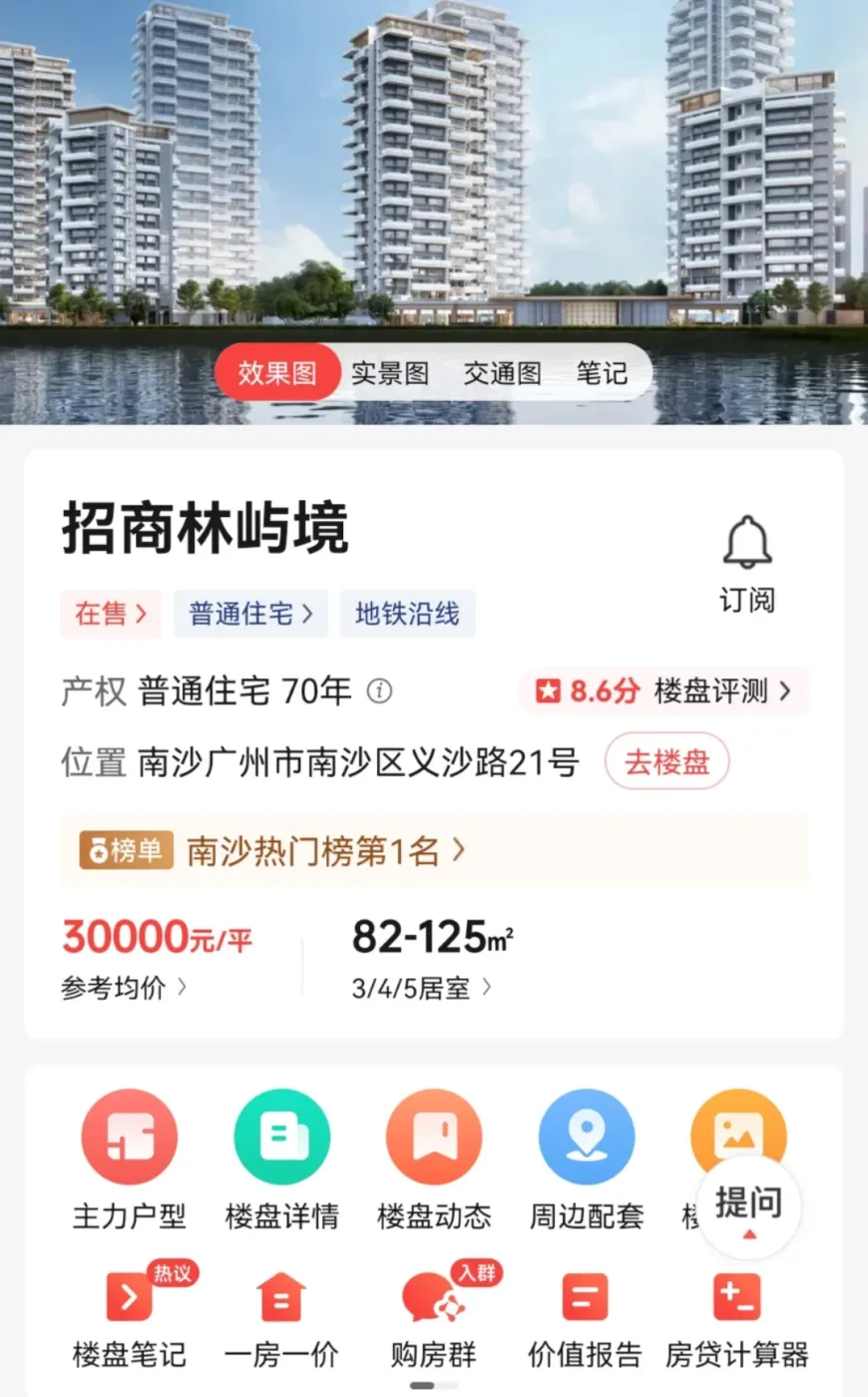Switch to the 实景图 tab

pyautogui.click(x=389, y=373)
